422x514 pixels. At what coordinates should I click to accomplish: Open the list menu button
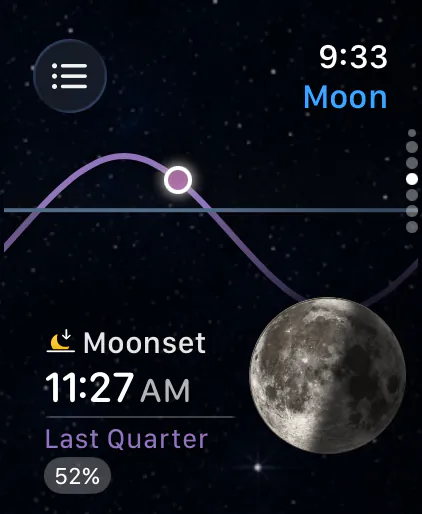70,76
